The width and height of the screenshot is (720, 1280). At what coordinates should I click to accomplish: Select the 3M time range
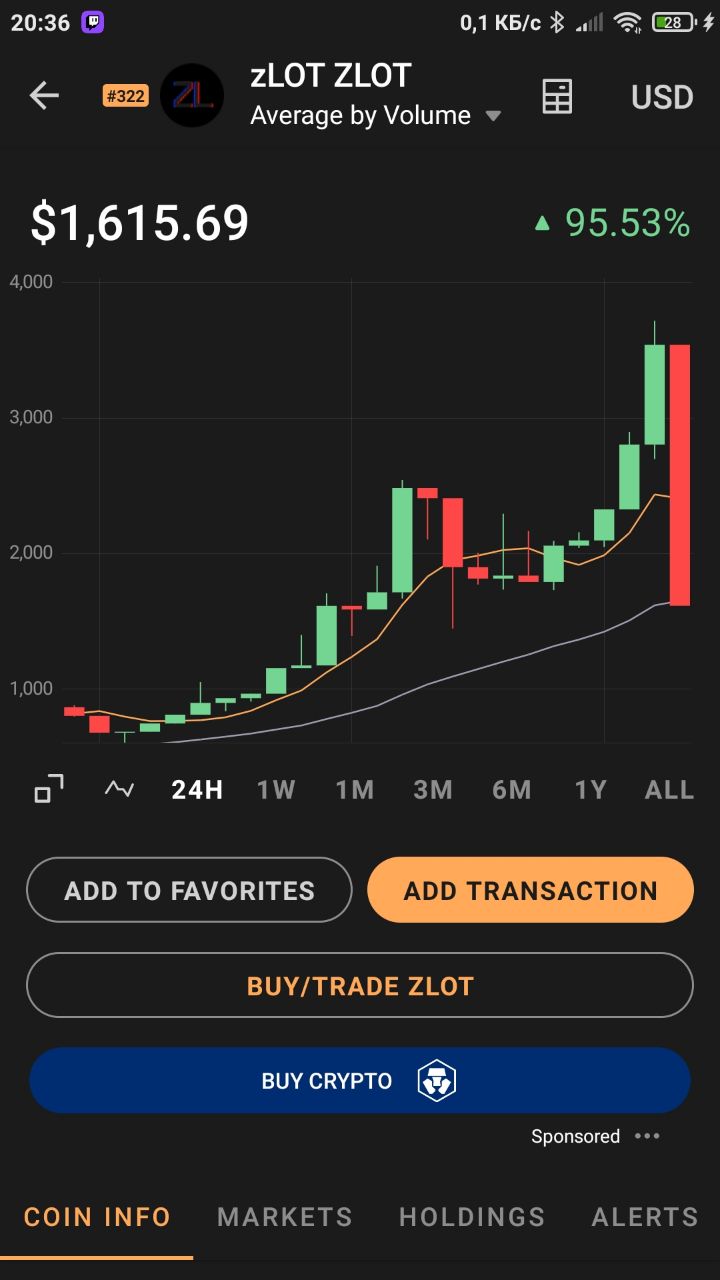pyautogui.click(x=433, y=790)
